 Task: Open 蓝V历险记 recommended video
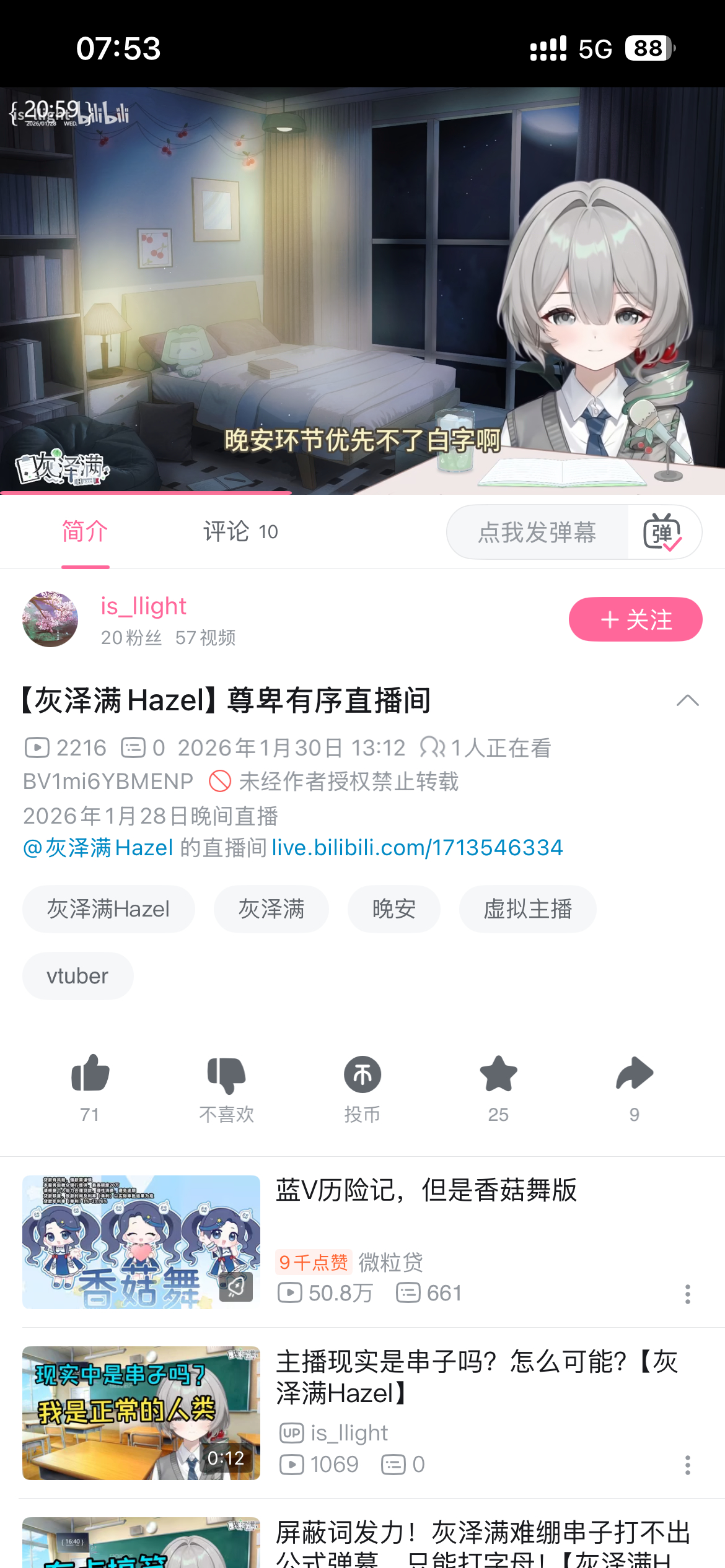click(426, 1191)
